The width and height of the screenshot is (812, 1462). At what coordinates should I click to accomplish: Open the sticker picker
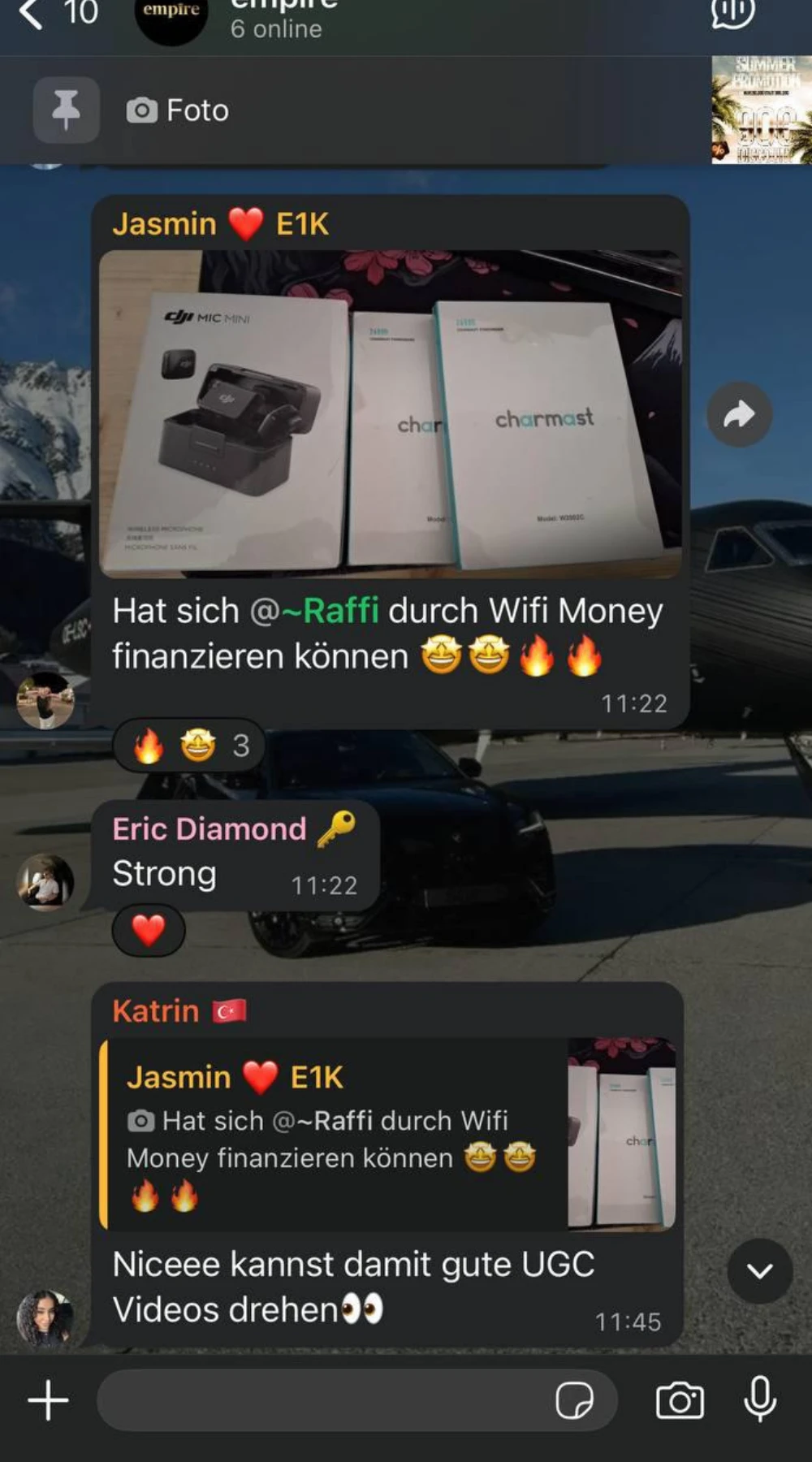tap(574, 1401)
